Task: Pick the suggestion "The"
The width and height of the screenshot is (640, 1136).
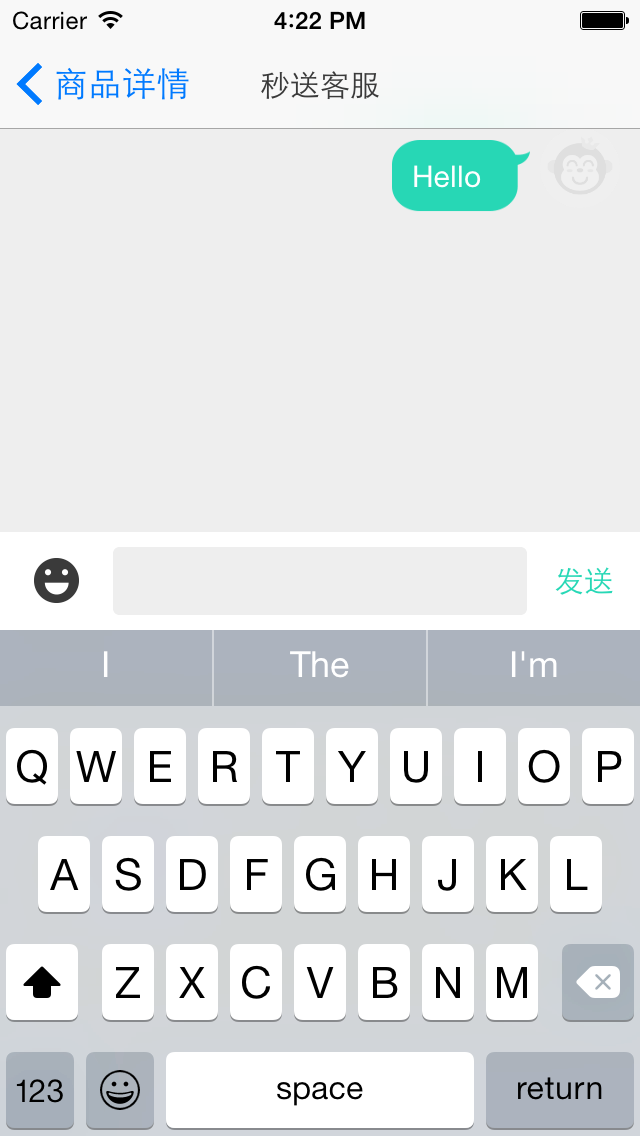Action: click(x=320, y=666)
